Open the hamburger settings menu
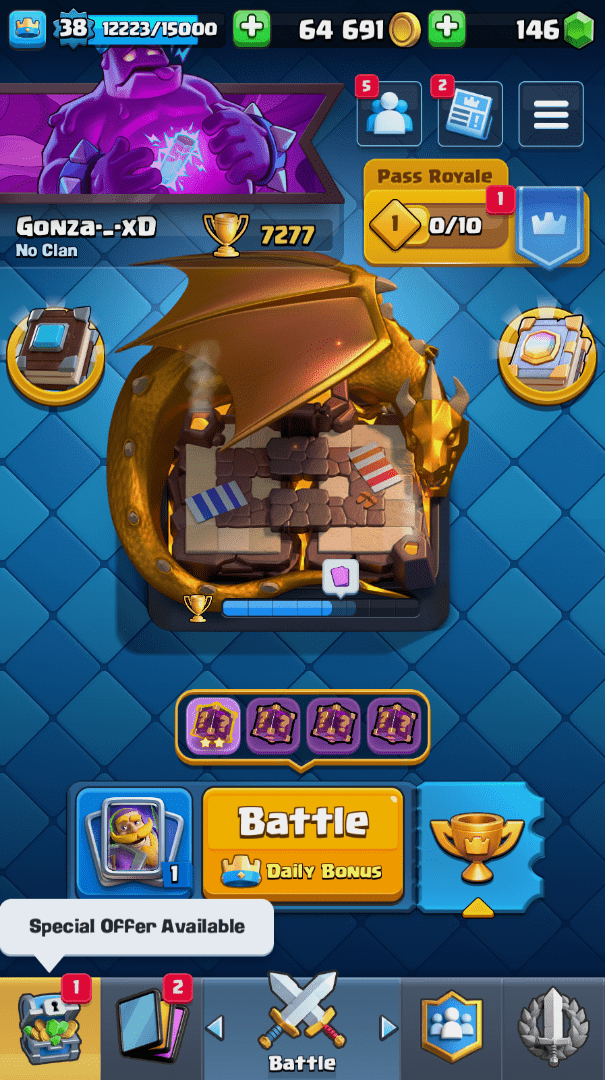 [551, 115]
